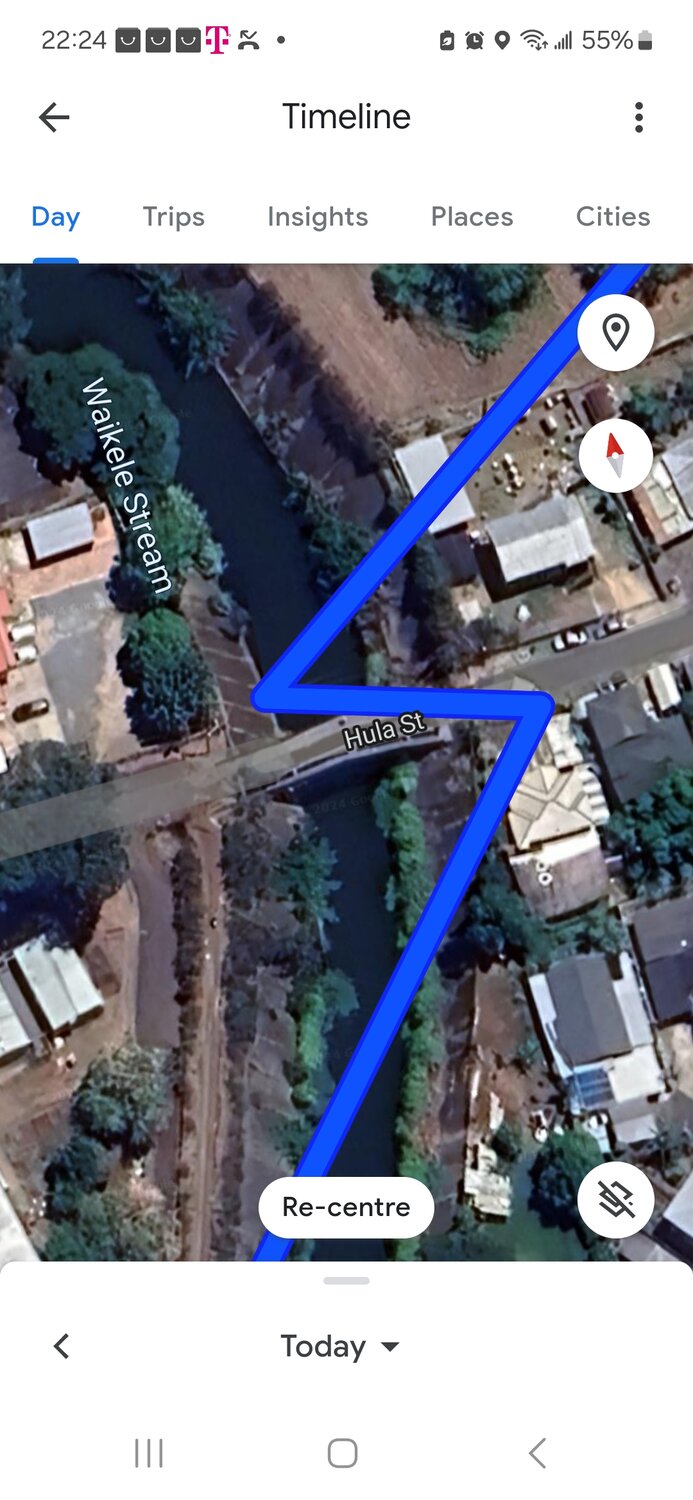693x1500 pixels.
Task: Expand the bottom sheet handle
Action: [346, 1280]
